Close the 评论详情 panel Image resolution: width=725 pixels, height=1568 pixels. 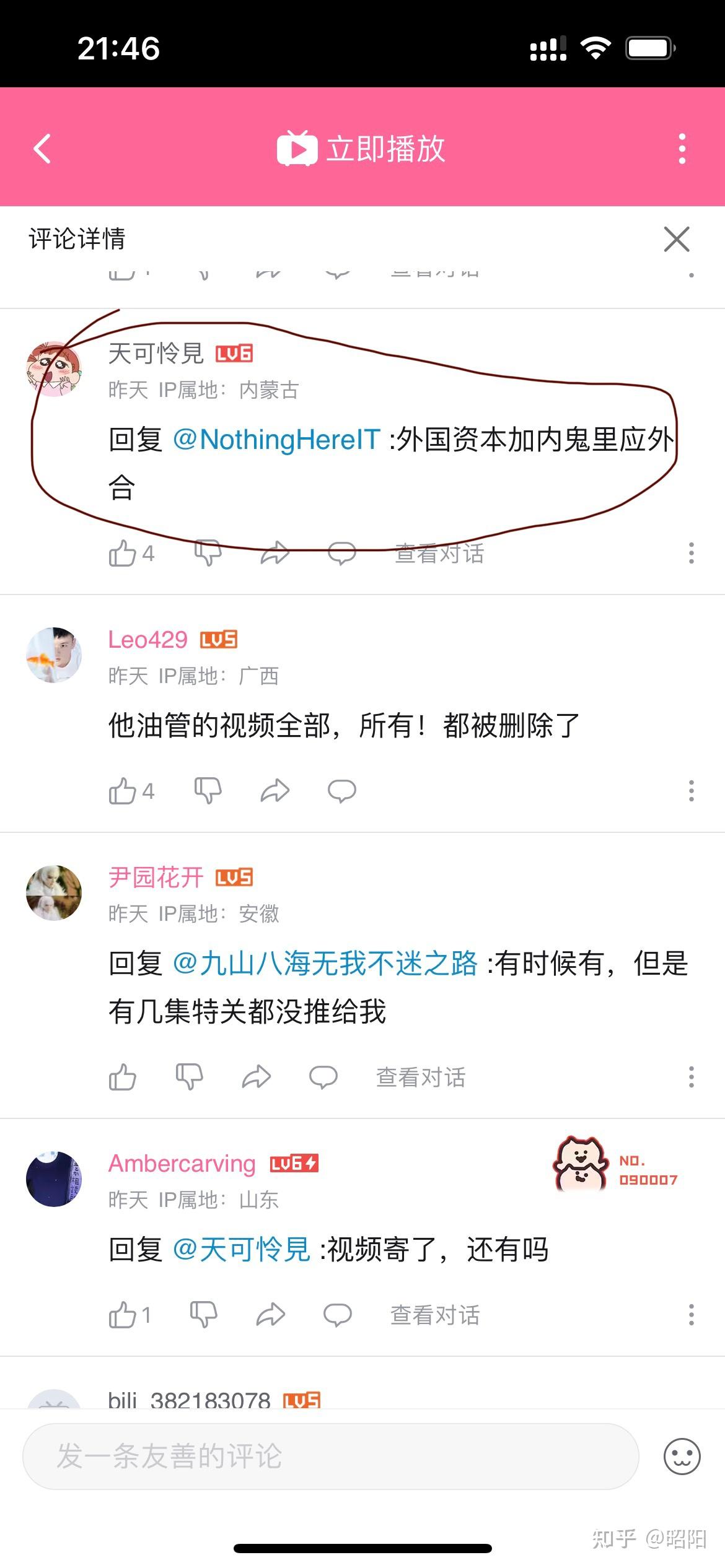[x=676, y=239]
